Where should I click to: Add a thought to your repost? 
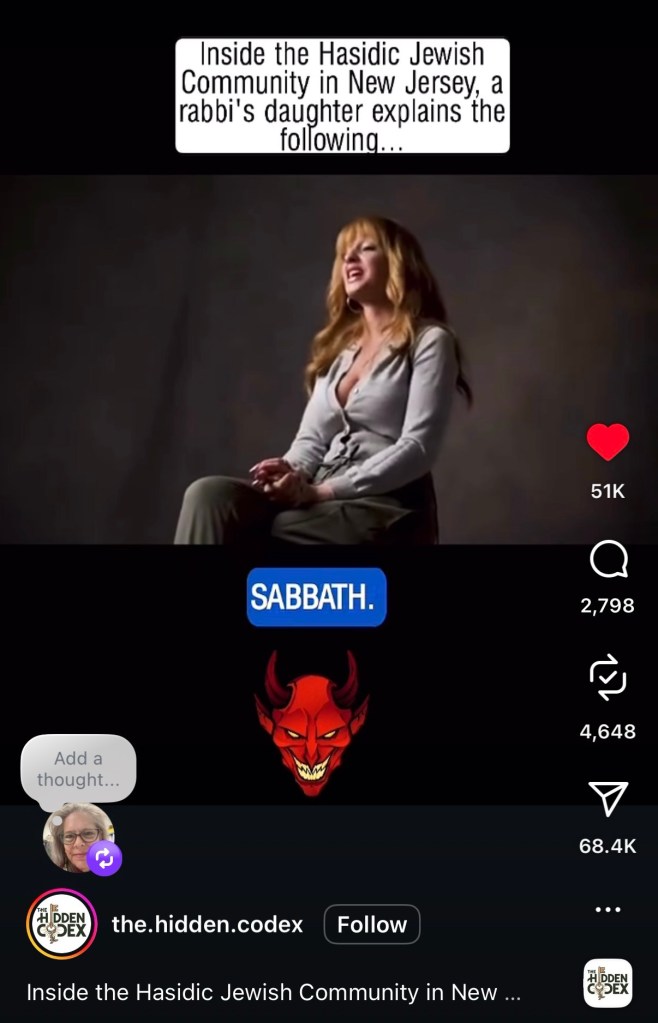click(78, 770)
